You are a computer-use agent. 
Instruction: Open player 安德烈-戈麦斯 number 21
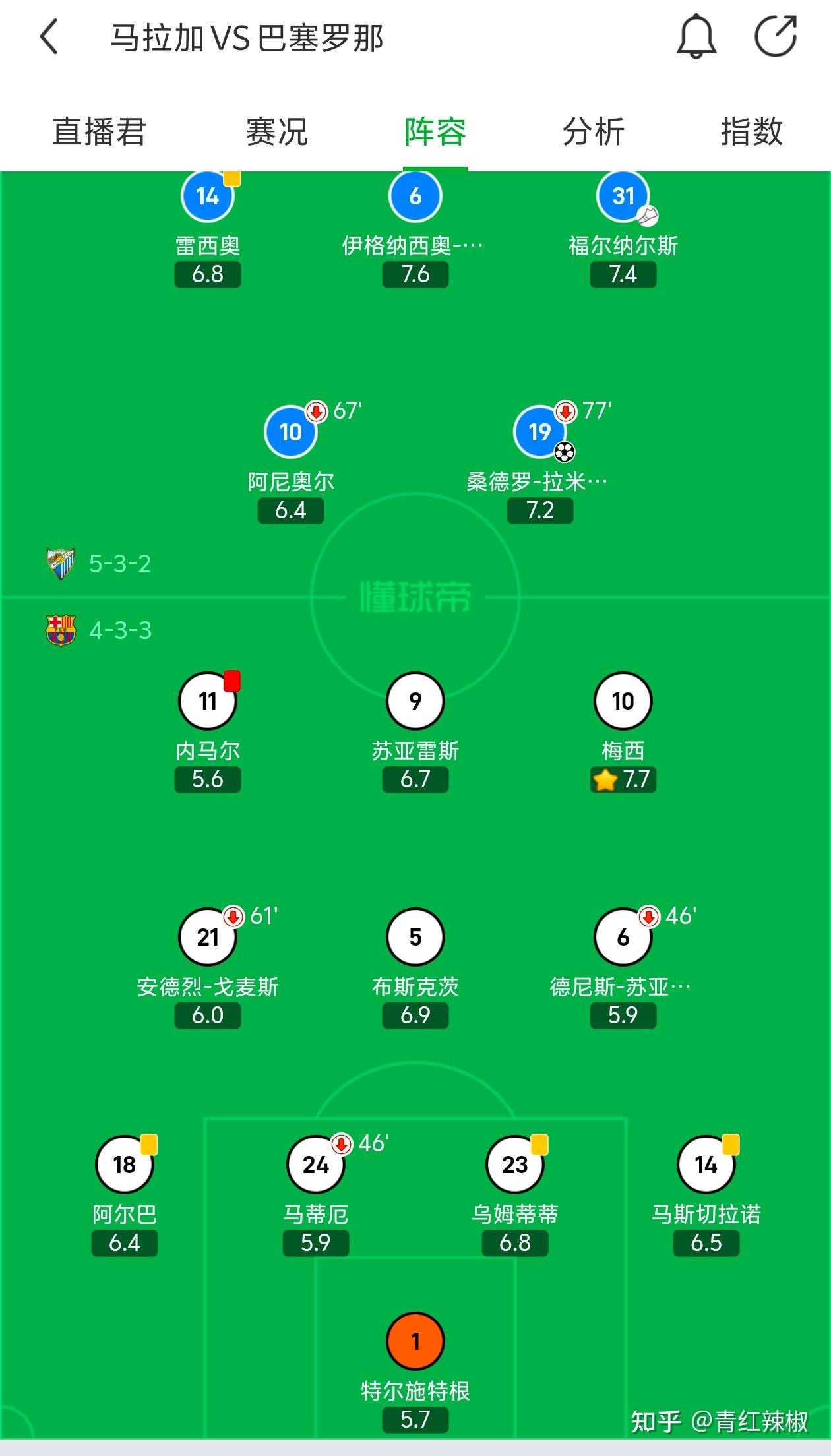click(x=208, y=937)
